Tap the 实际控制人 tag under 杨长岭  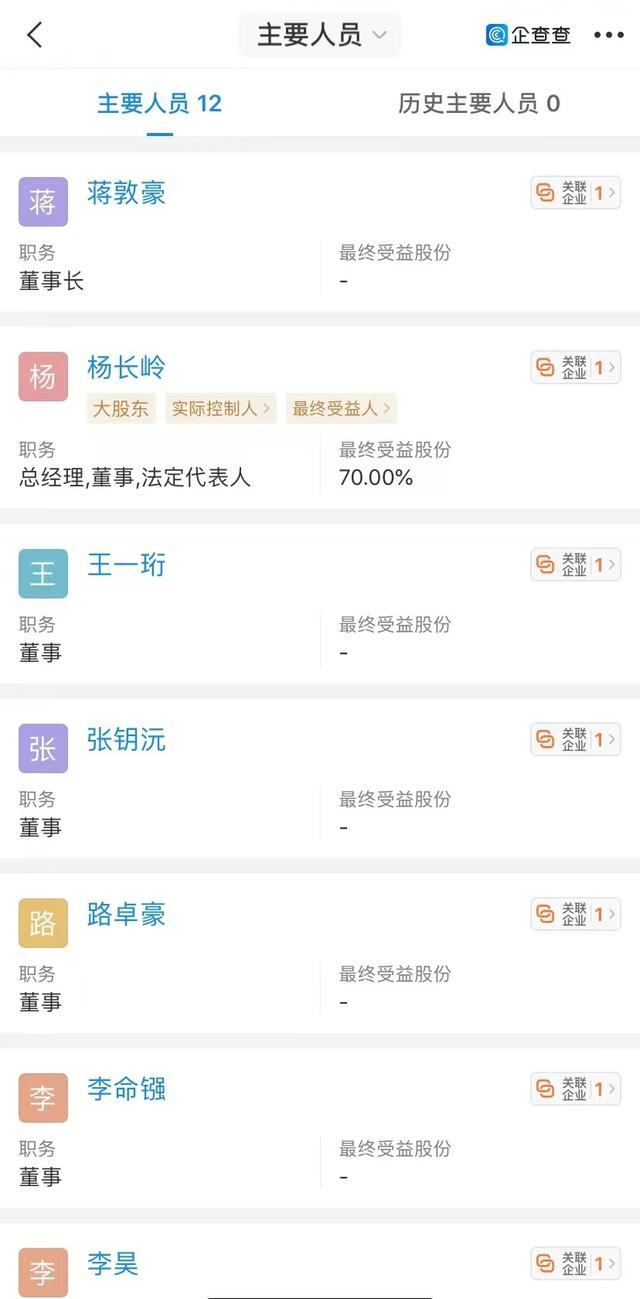pos(221,408)
